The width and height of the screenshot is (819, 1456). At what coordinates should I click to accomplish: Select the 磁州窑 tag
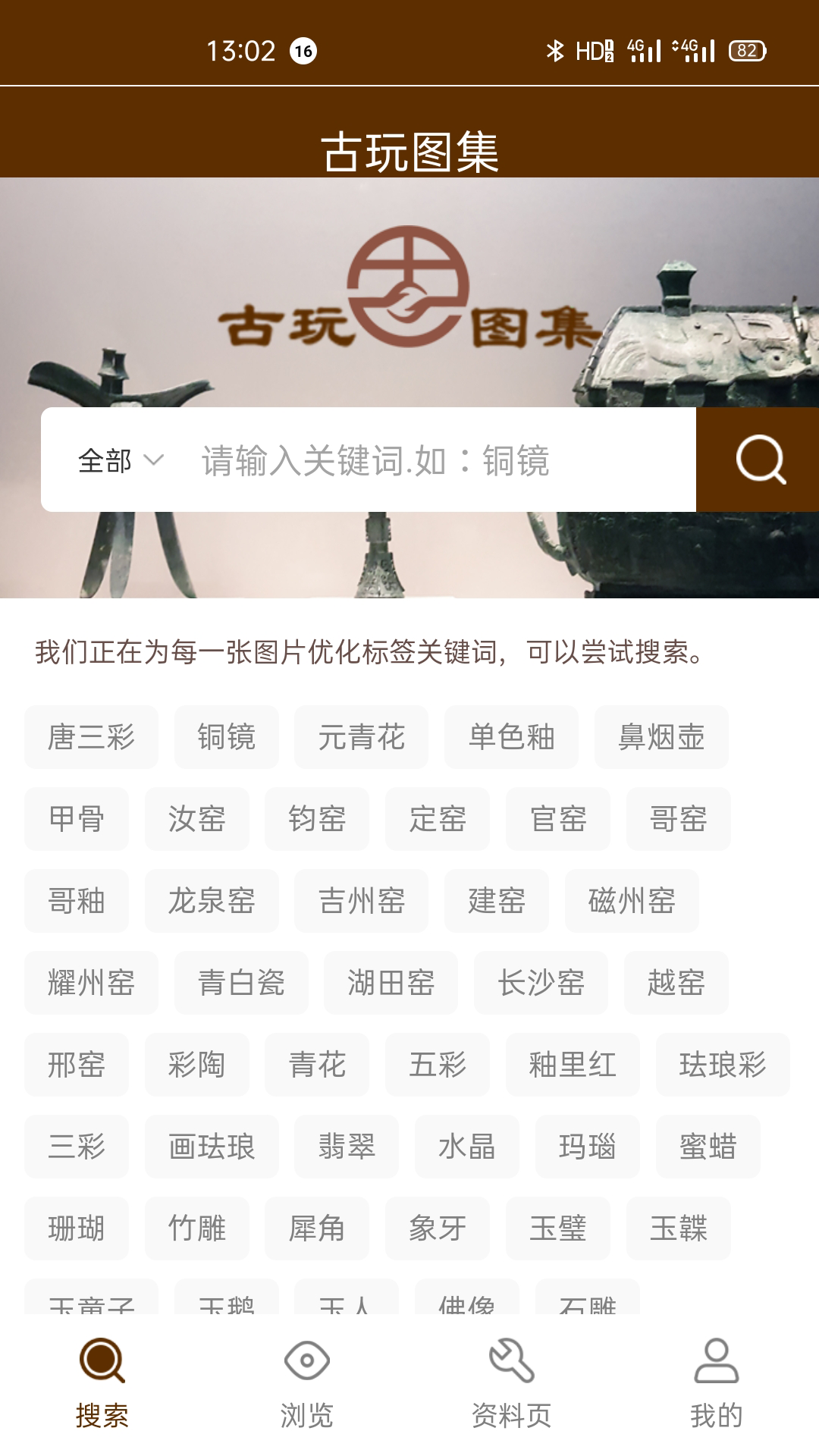click(x=632, y=901)
